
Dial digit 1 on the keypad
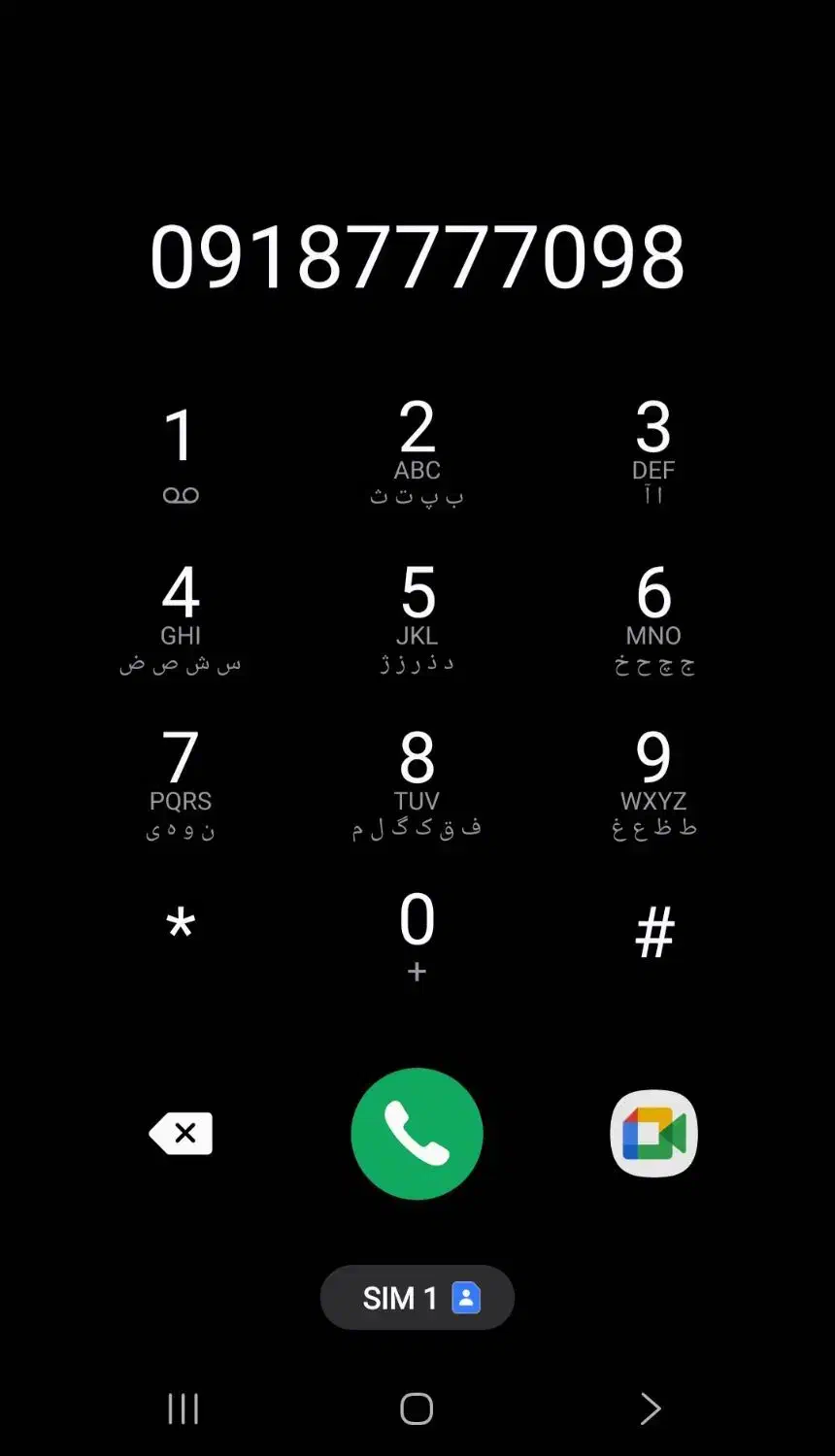(x=181, y=451)
